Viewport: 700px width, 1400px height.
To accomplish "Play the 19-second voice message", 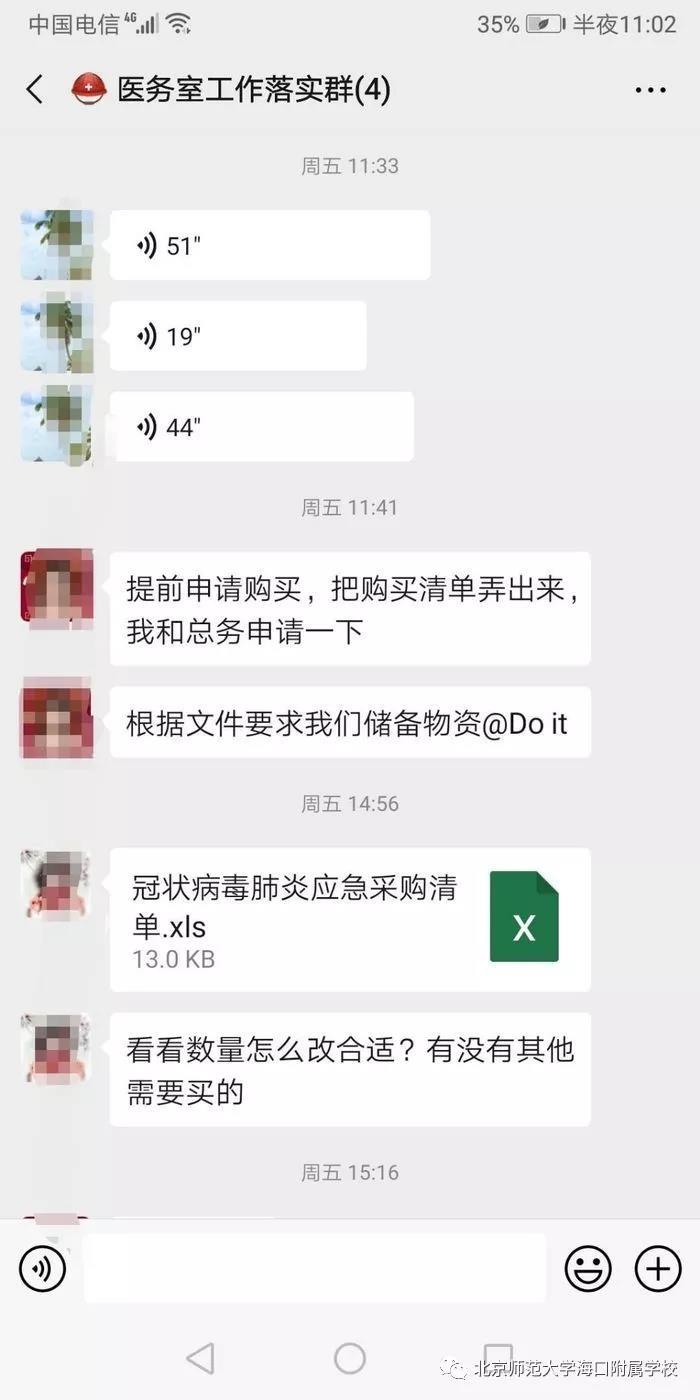I will (x=237, y=336).
